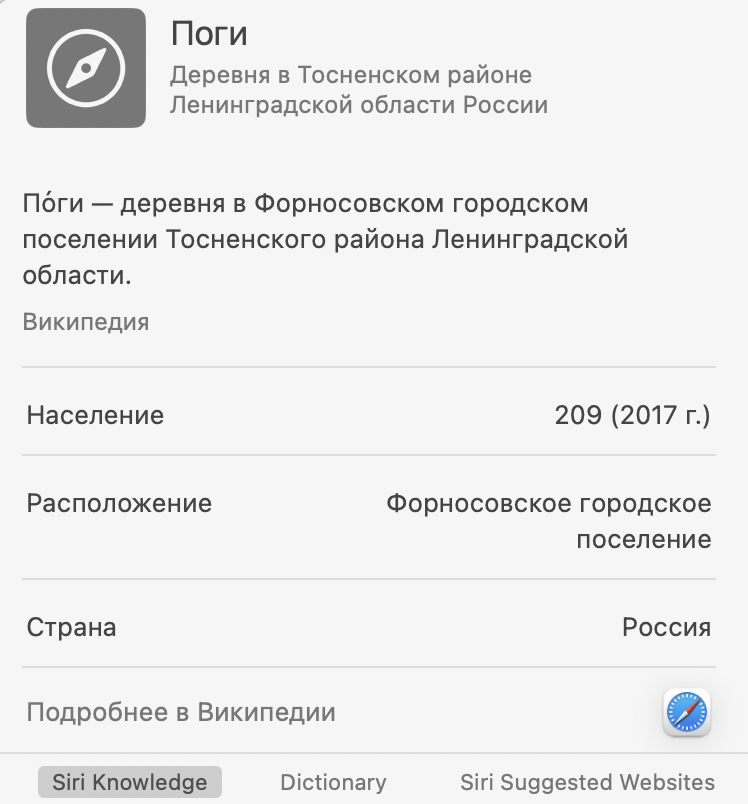The height and width of the screenshot is (804, 748).
Task: Switch to the Dictionary tab
Action: pos(333,782)
